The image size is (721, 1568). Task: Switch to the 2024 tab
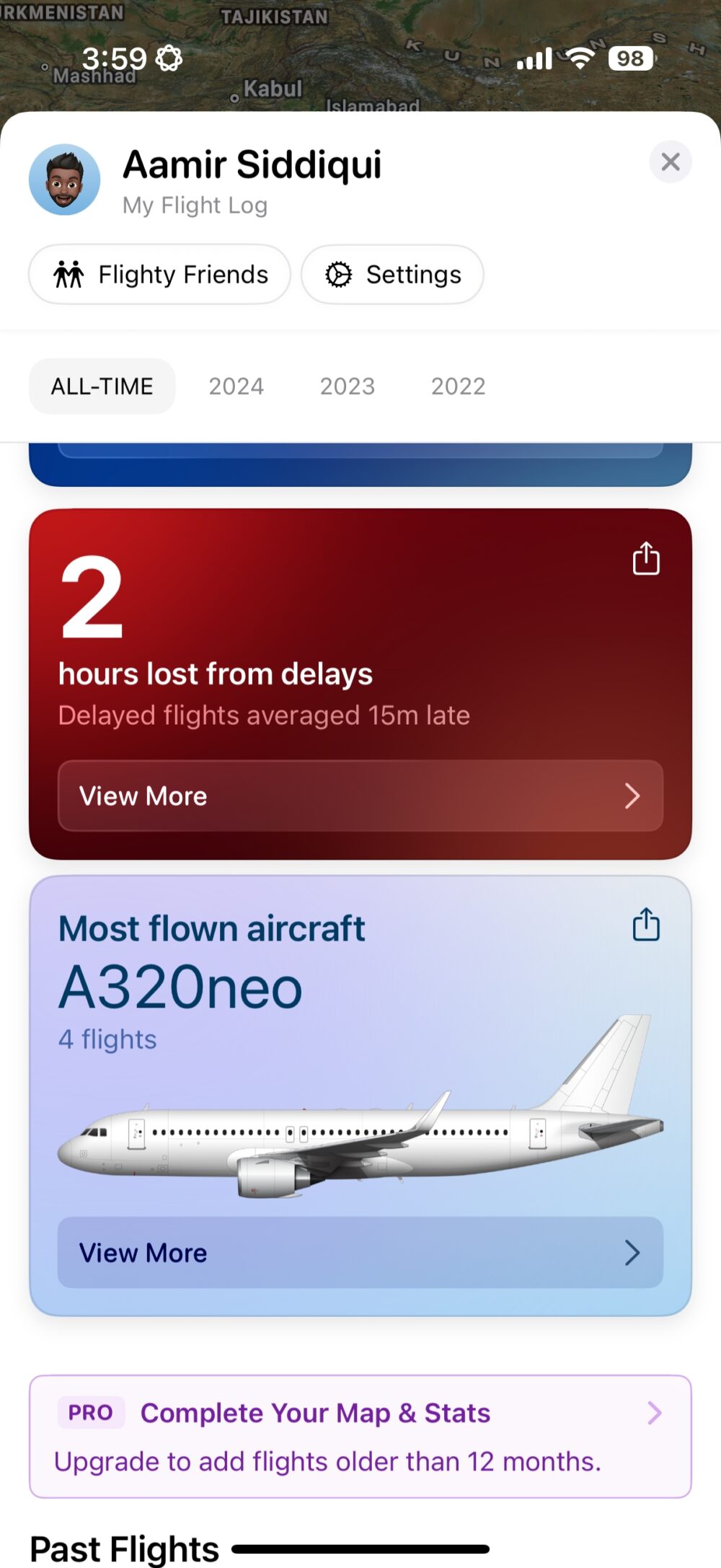click(236, 386)
